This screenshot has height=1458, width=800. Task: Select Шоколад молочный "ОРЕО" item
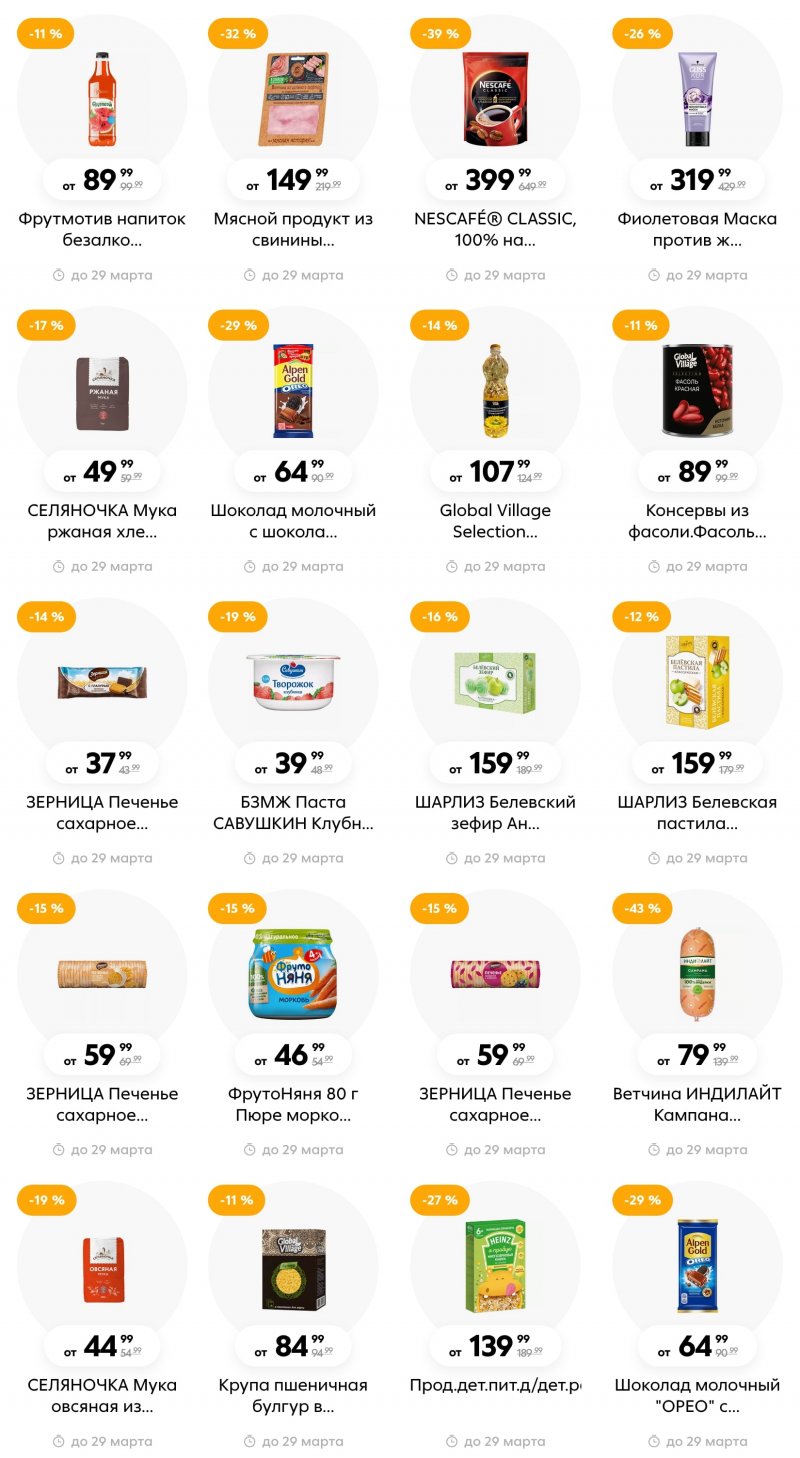pos(697,1268)
